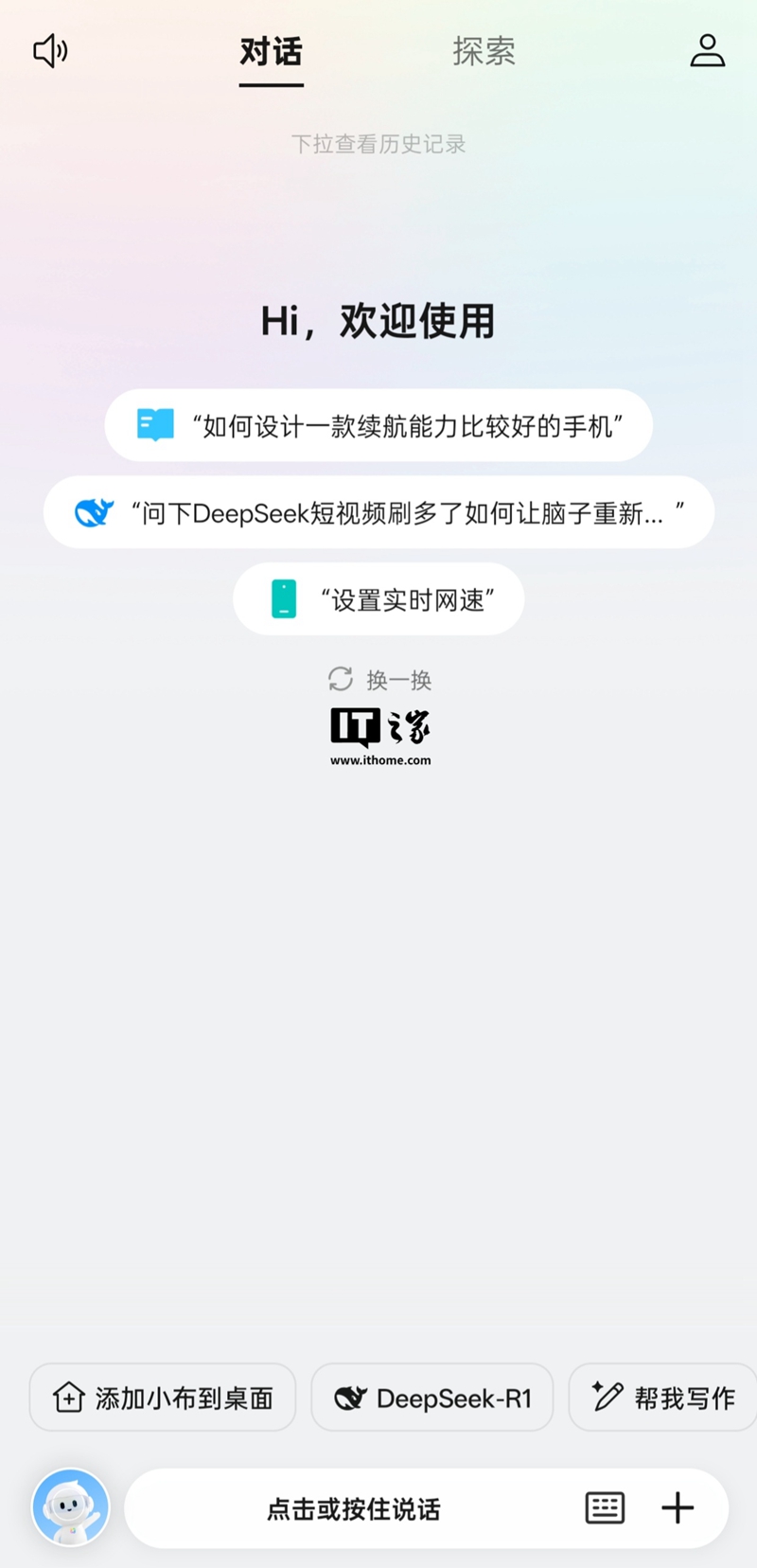The width and height of the screenshot is (757, 1568).
Task: Tap 点击或按住说话 to speak
Action: pyautogui.click(x=353, y=1508)
